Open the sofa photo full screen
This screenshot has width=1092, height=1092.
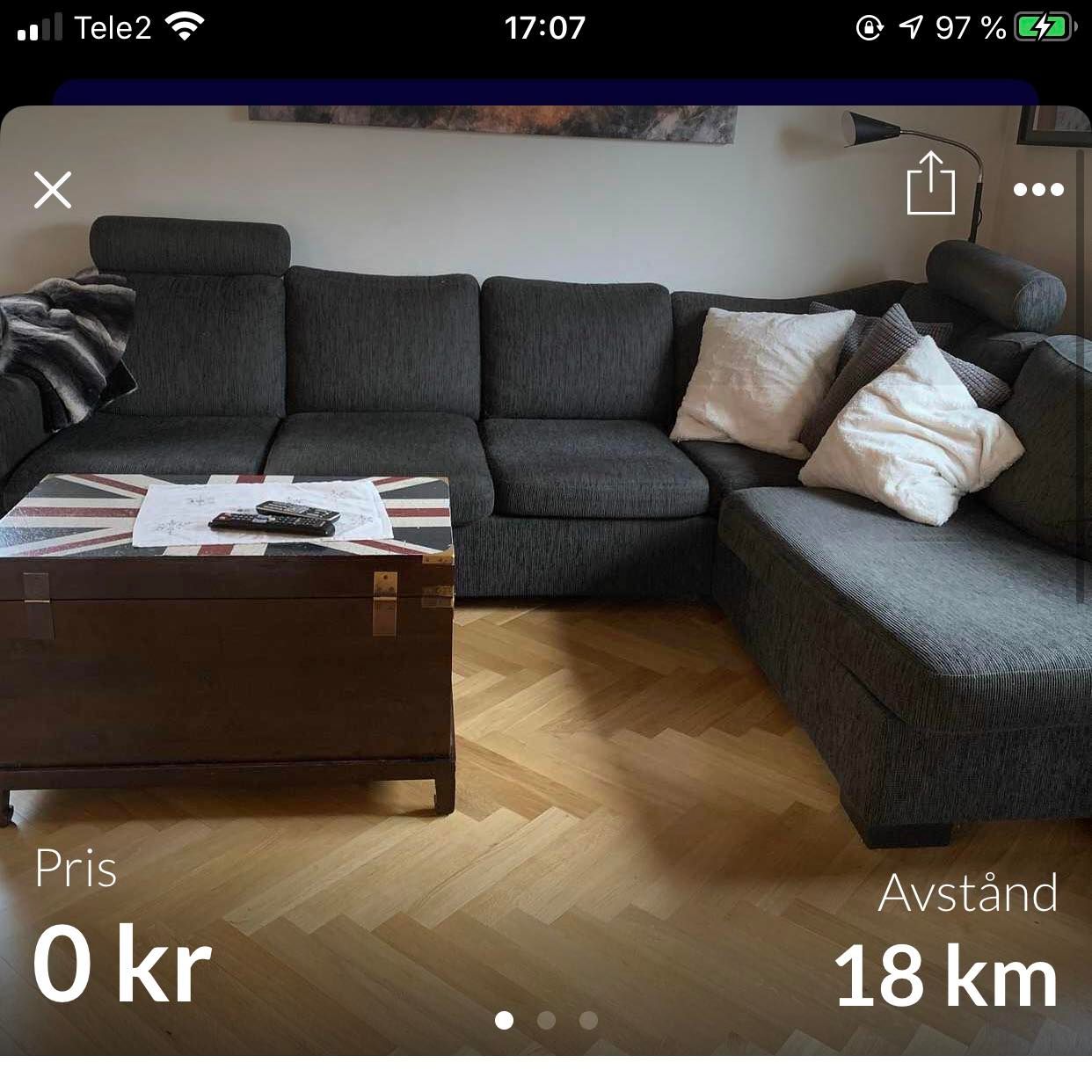point(545,528)
